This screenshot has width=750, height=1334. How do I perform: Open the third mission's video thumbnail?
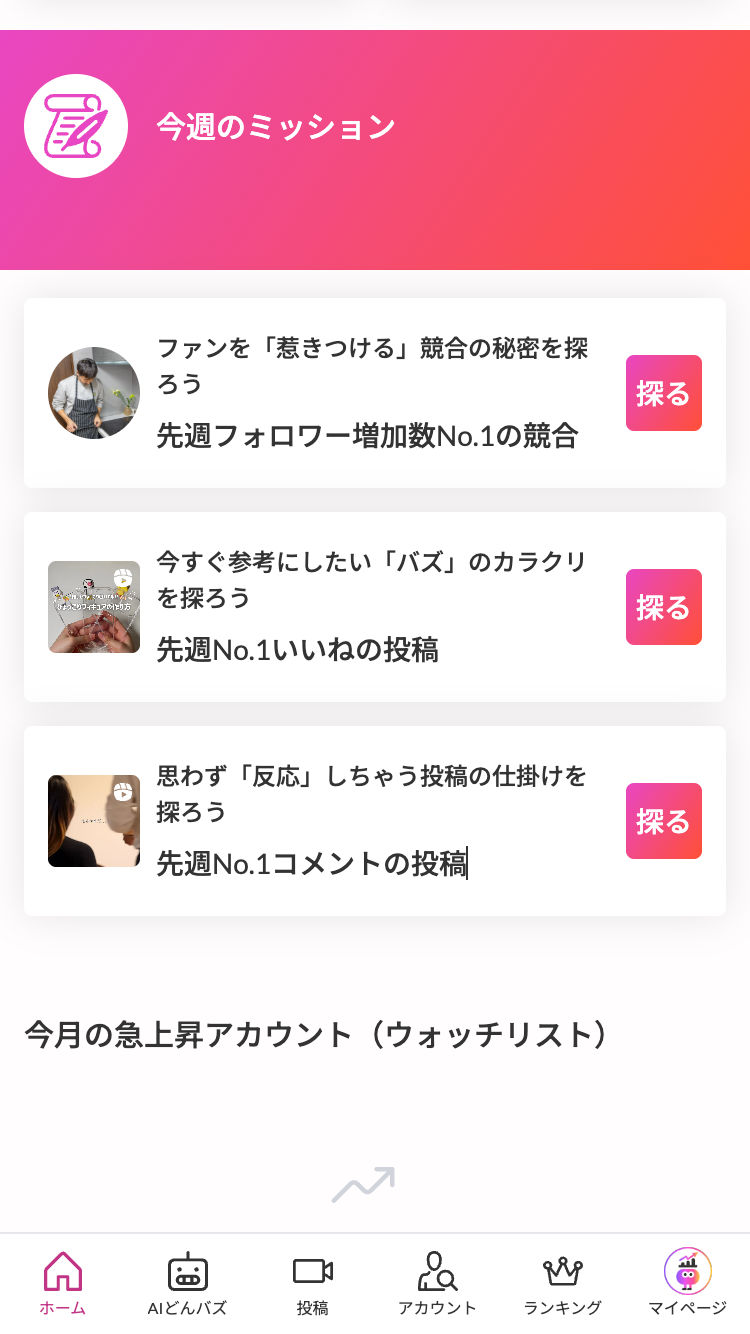tap(94, 820)
